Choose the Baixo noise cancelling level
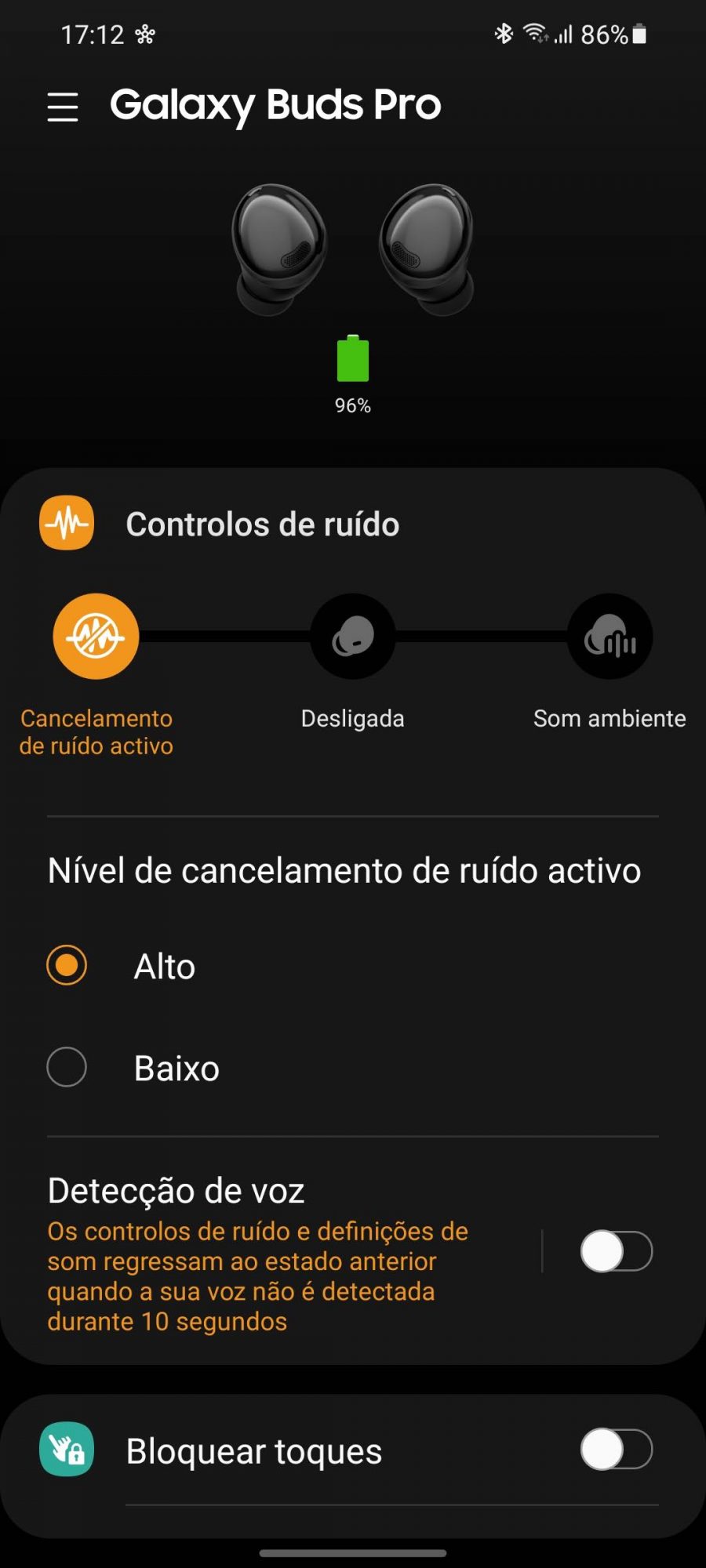Image resolution: width=706 pixels, height=1568 pixels. click(67, 1067)
